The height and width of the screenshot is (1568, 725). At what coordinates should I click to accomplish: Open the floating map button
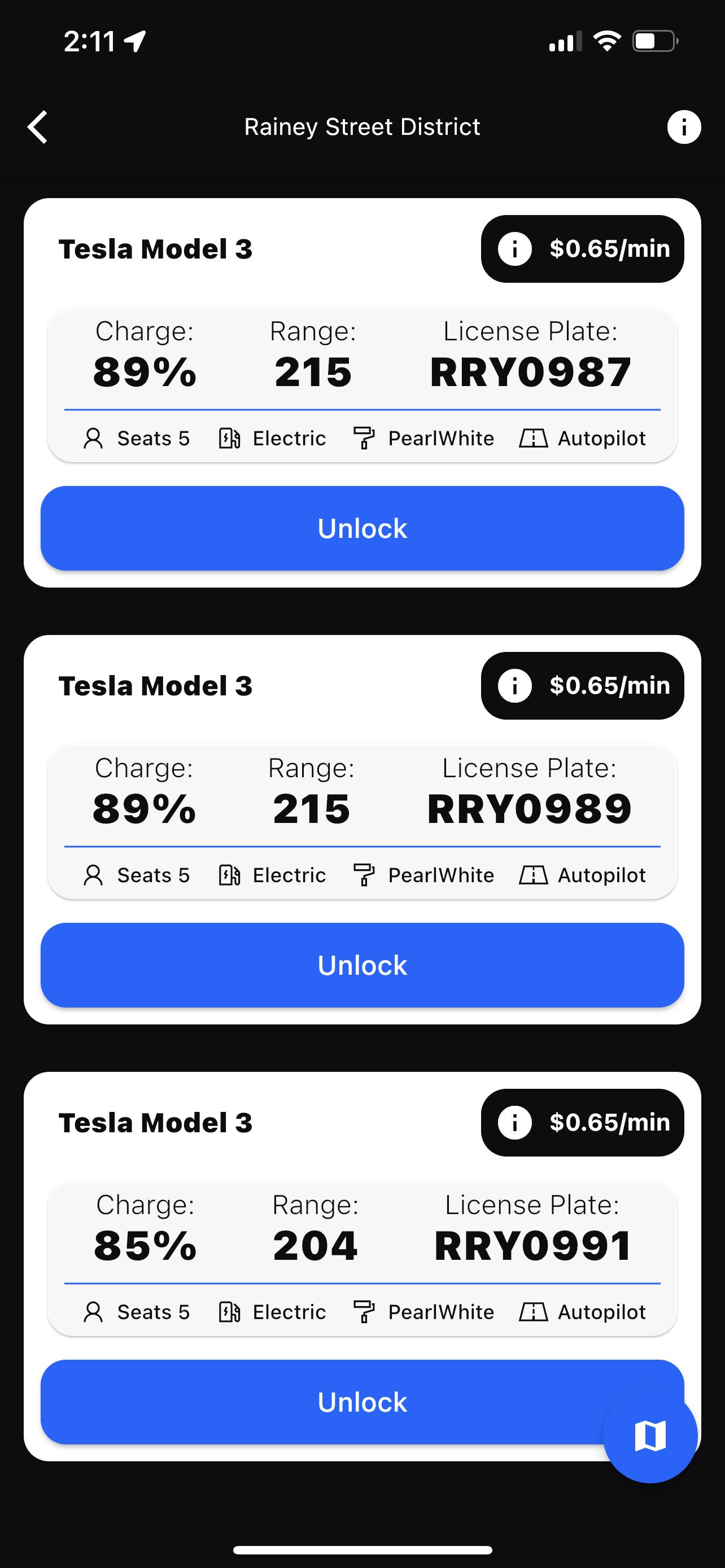tap(650, 1436)
